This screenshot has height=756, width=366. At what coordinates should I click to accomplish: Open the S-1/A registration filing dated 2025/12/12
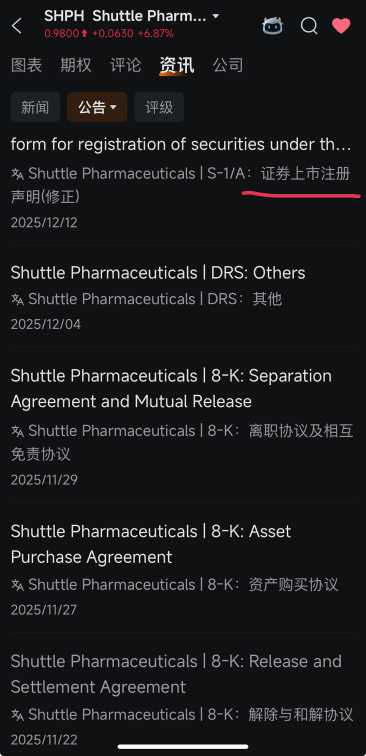pos(183,183)
